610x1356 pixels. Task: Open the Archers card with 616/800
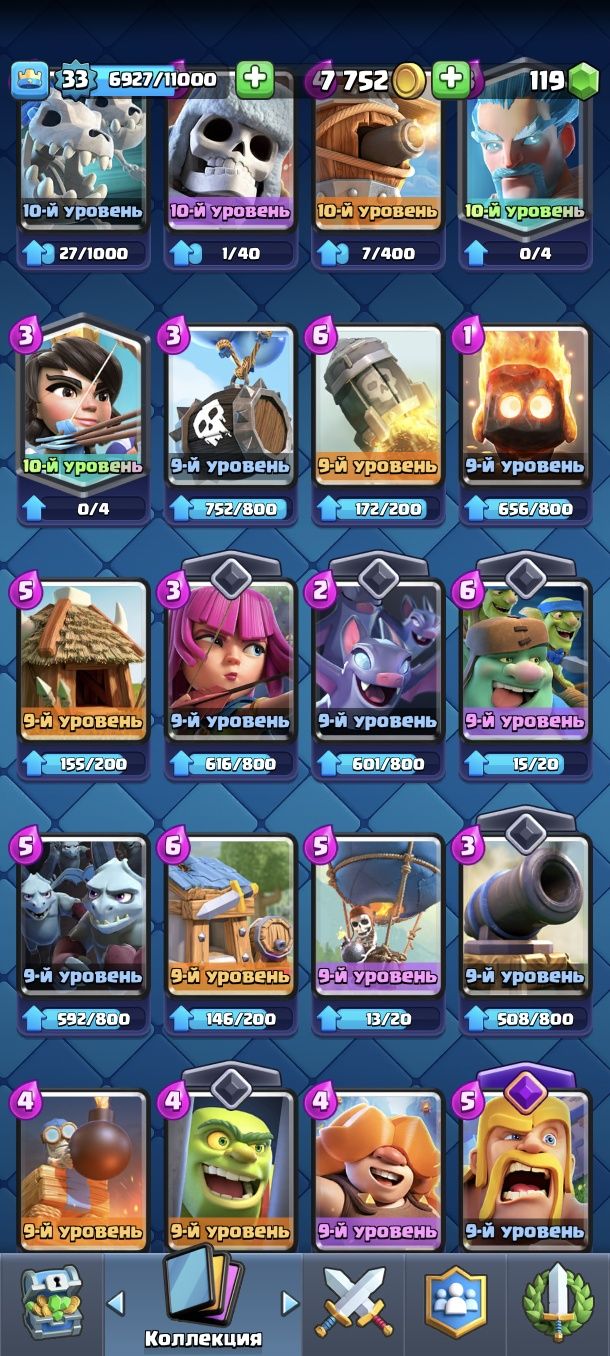click(x=231, y=660)
